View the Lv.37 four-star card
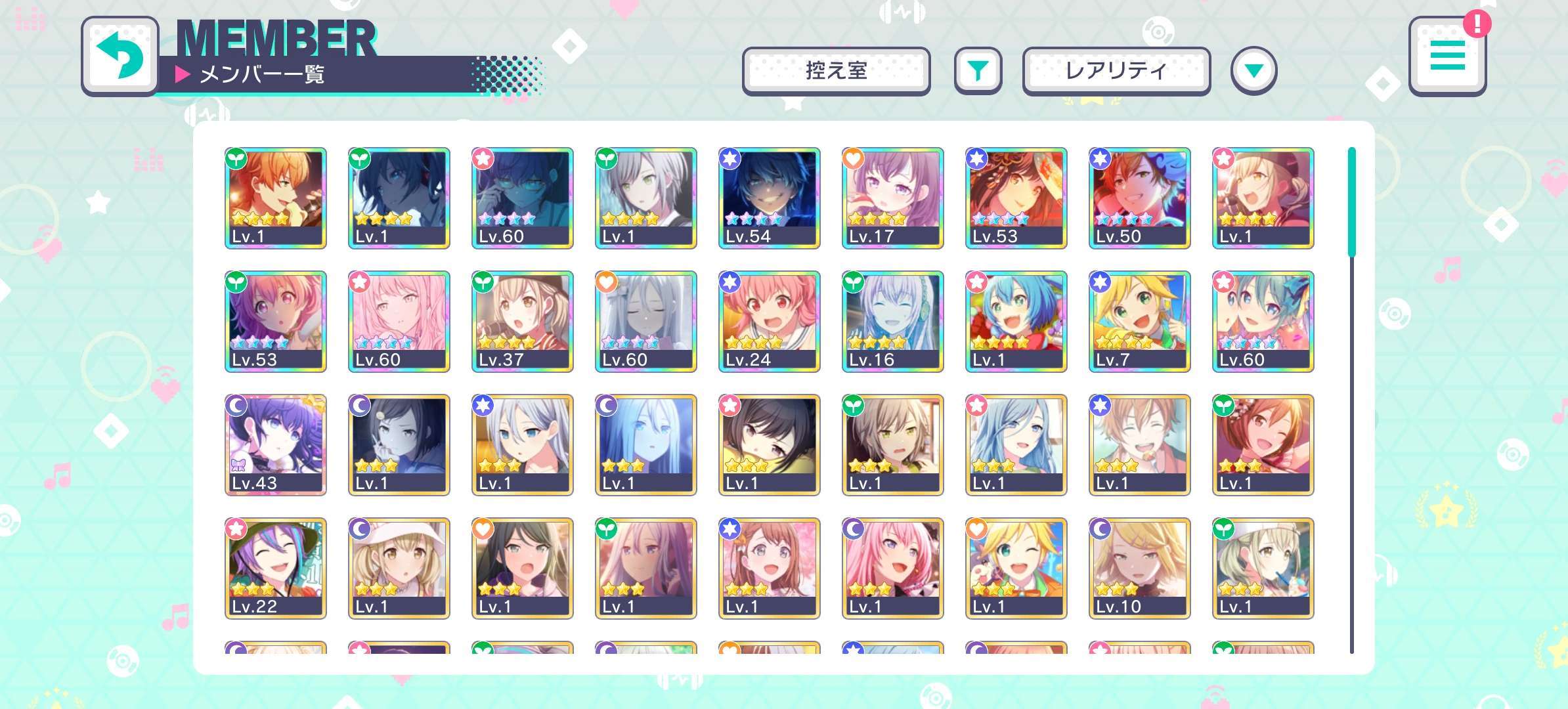The image size is (1568, 709). click(522, 321)
